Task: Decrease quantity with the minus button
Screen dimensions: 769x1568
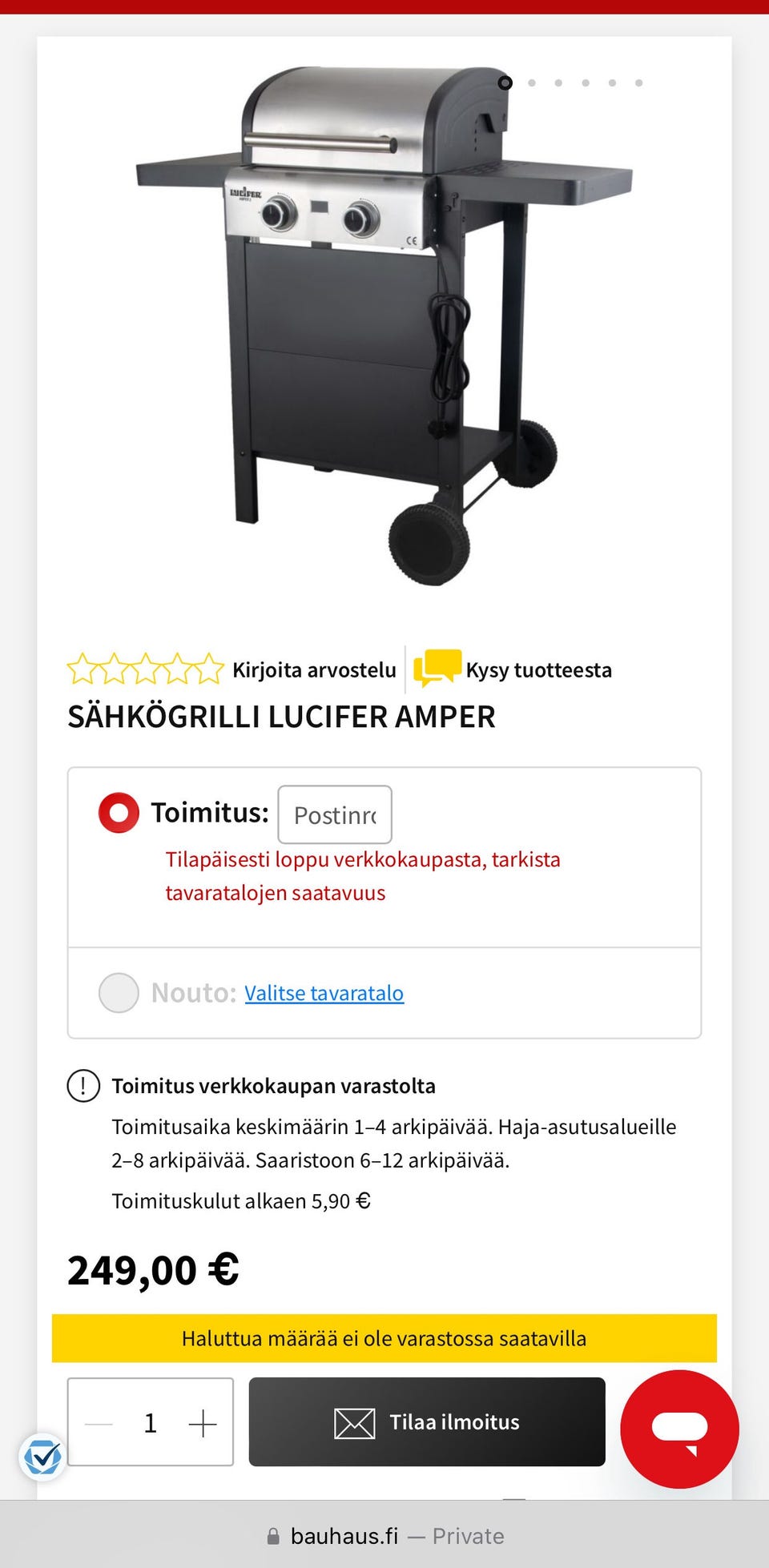Action: tap(98, 1423)
